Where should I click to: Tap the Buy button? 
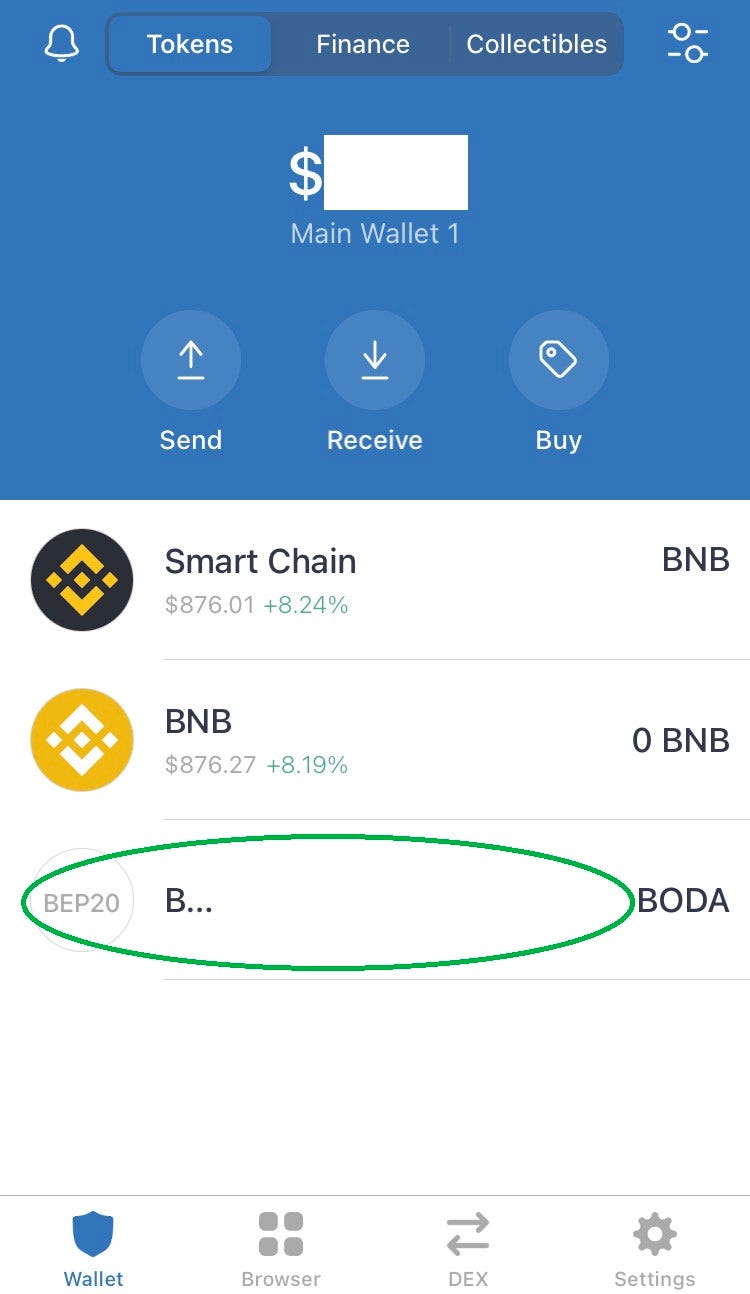[558, 382]
